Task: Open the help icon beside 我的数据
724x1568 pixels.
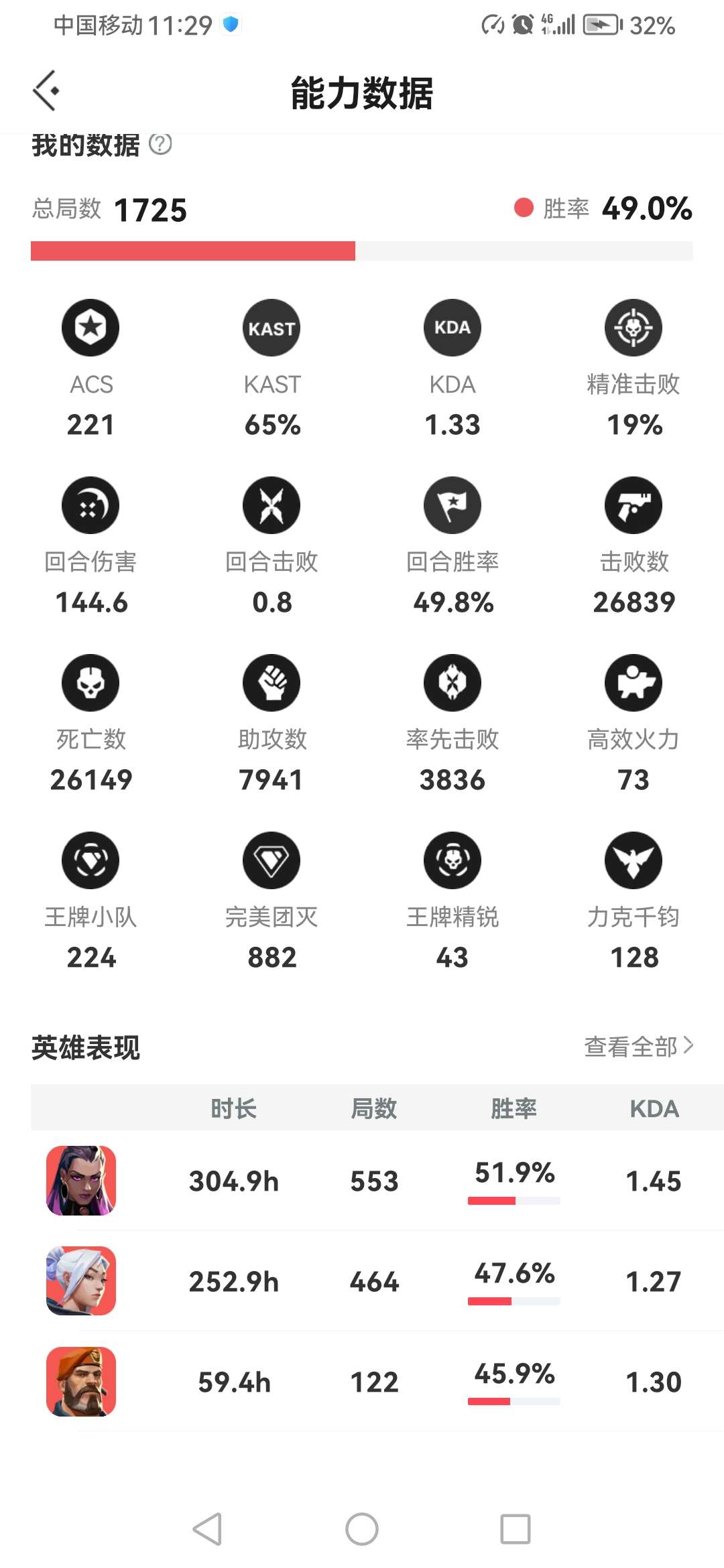Action: point(160,144)
